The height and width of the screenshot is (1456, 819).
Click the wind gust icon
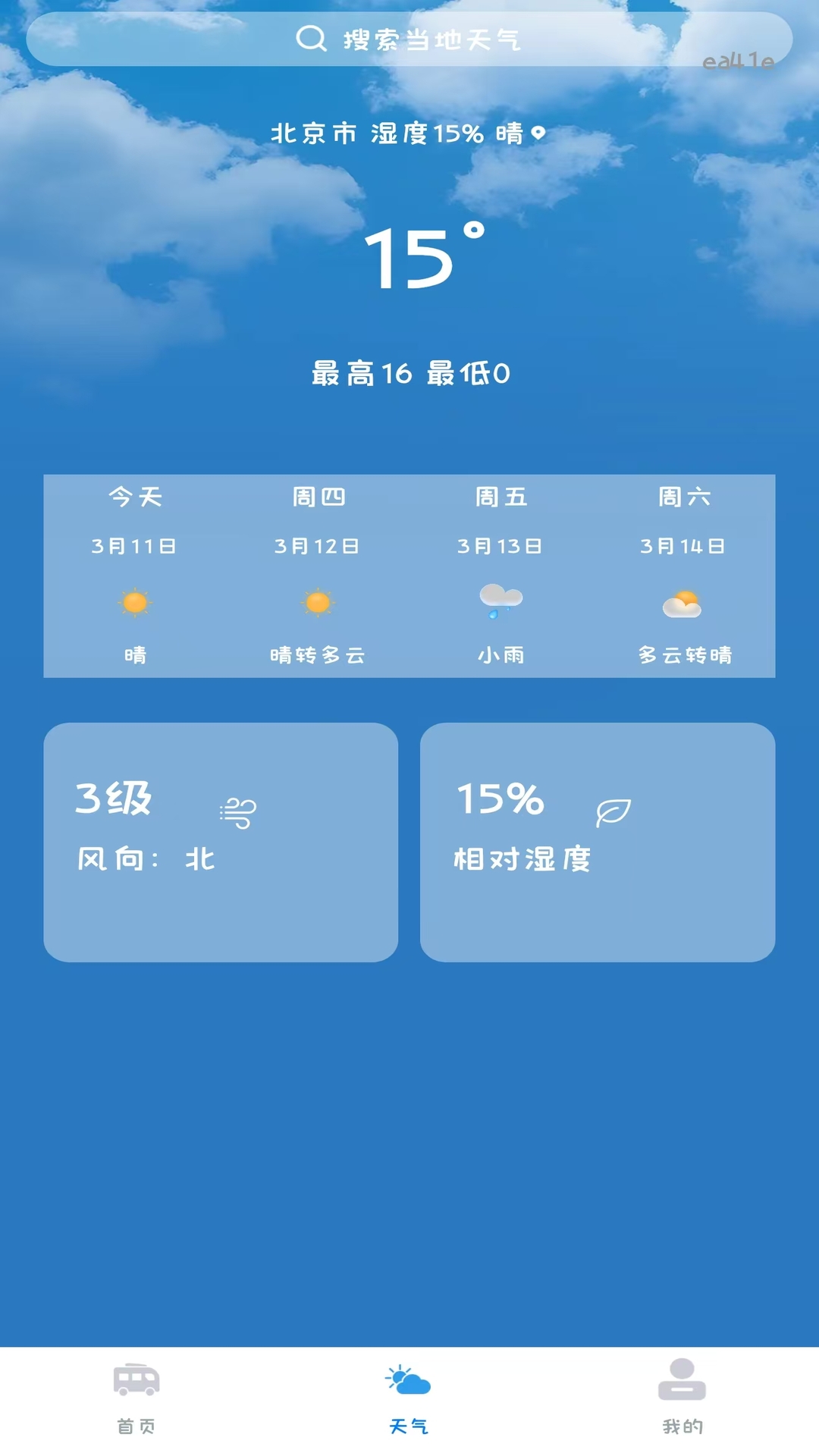[237, 813]
